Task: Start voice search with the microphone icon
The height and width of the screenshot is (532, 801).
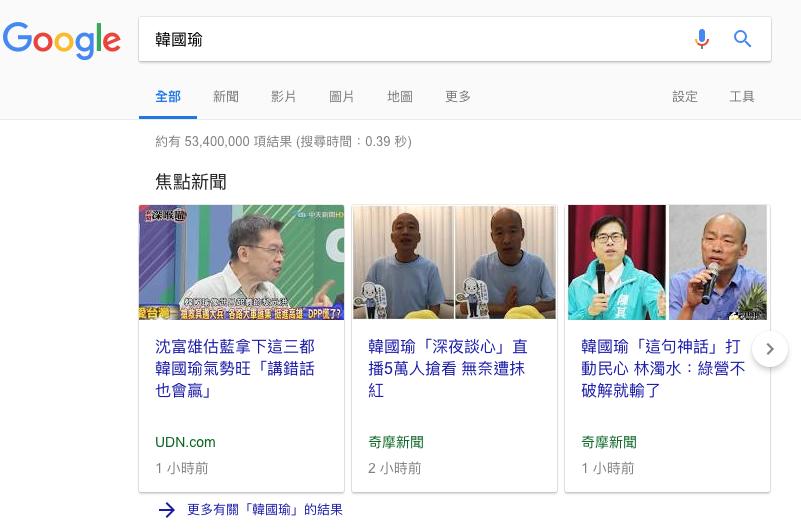Action: [702, 39]
